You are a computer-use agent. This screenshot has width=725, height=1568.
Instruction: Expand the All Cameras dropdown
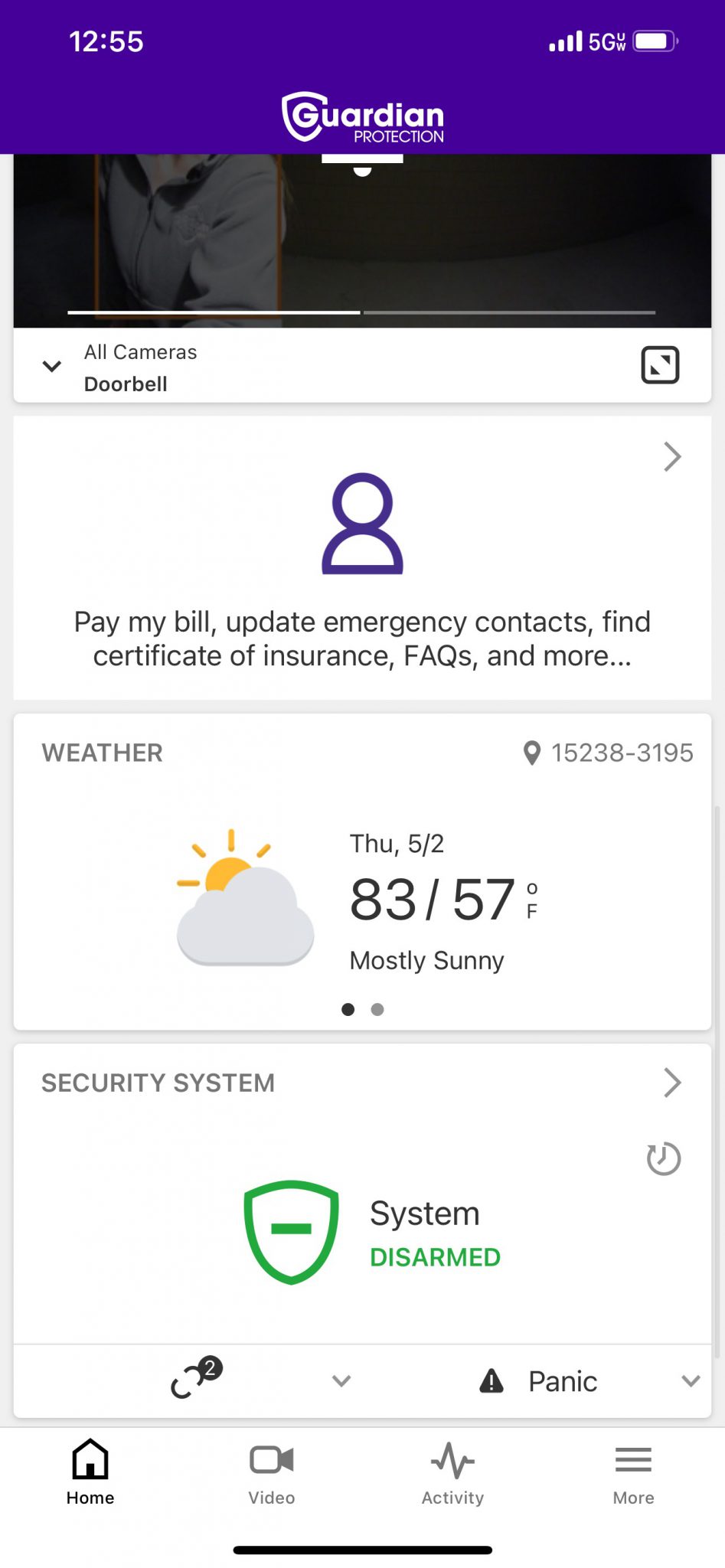coord(51,366)
